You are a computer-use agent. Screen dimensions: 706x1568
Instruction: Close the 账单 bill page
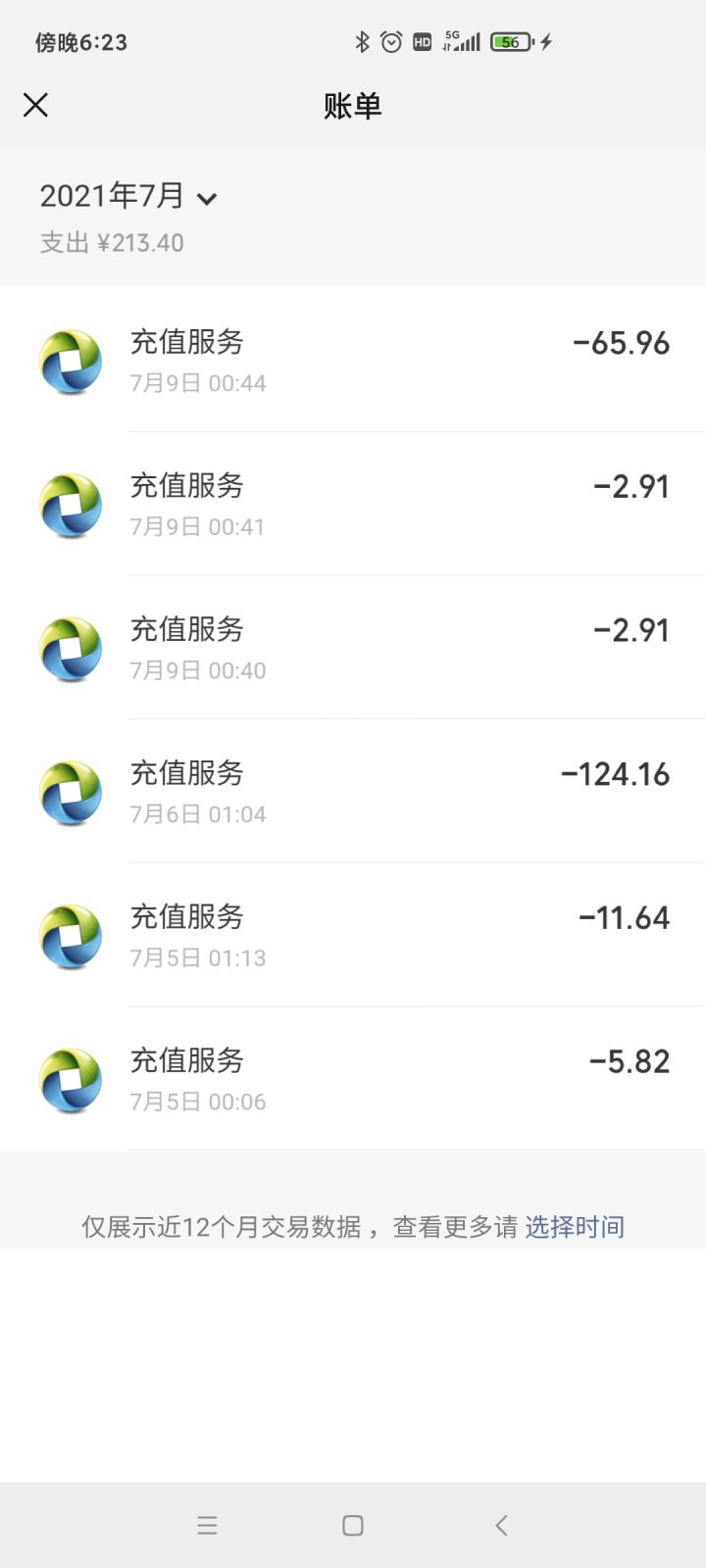point(35,105)
